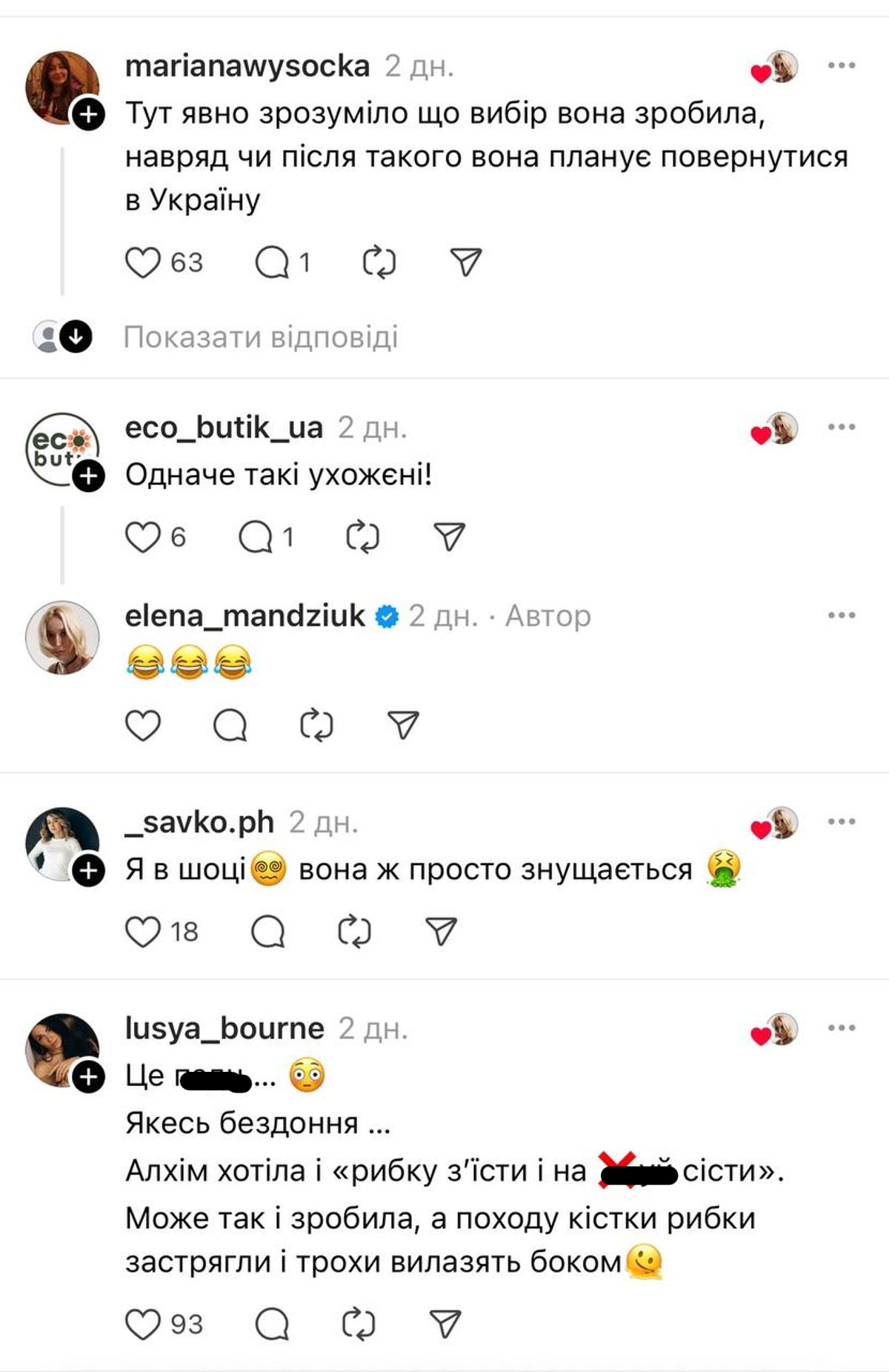Follow _savko.ph via plus badge
The image size is (889, 1372).
89,870
